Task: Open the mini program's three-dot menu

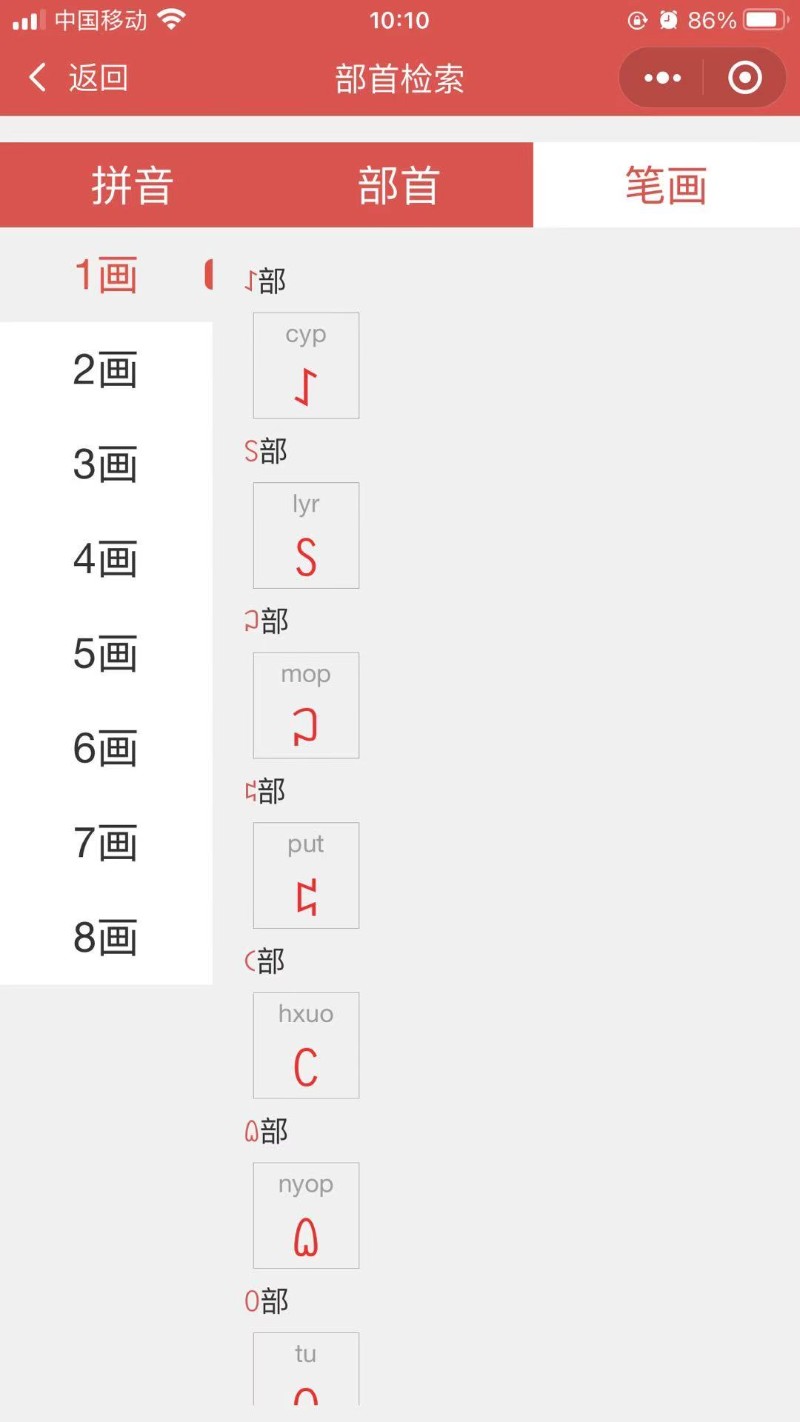Action: tap(662, 78)
